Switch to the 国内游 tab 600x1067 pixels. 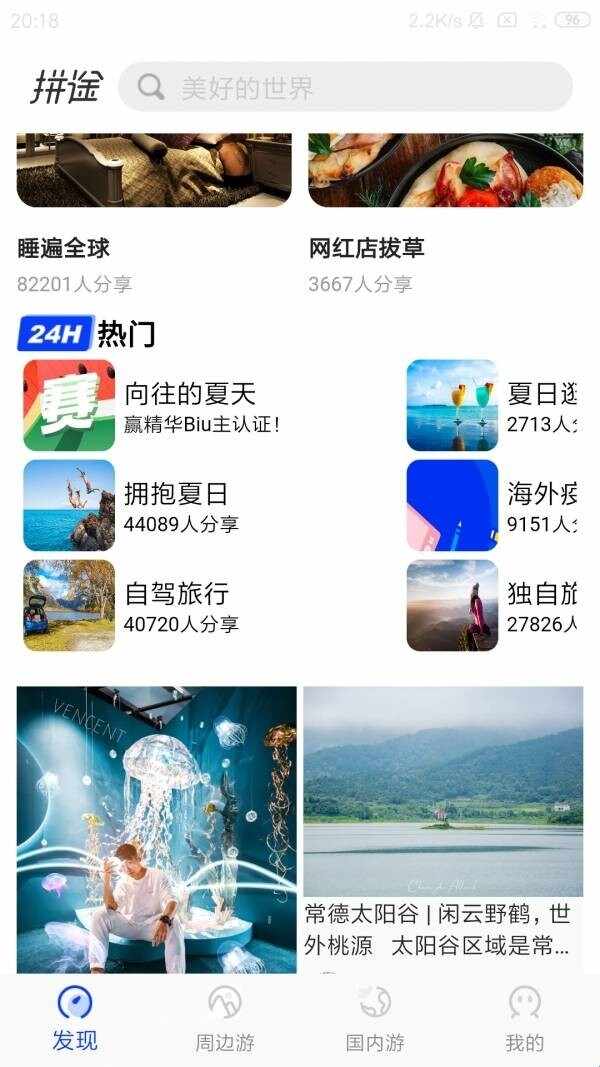(x=375, y=1018)
